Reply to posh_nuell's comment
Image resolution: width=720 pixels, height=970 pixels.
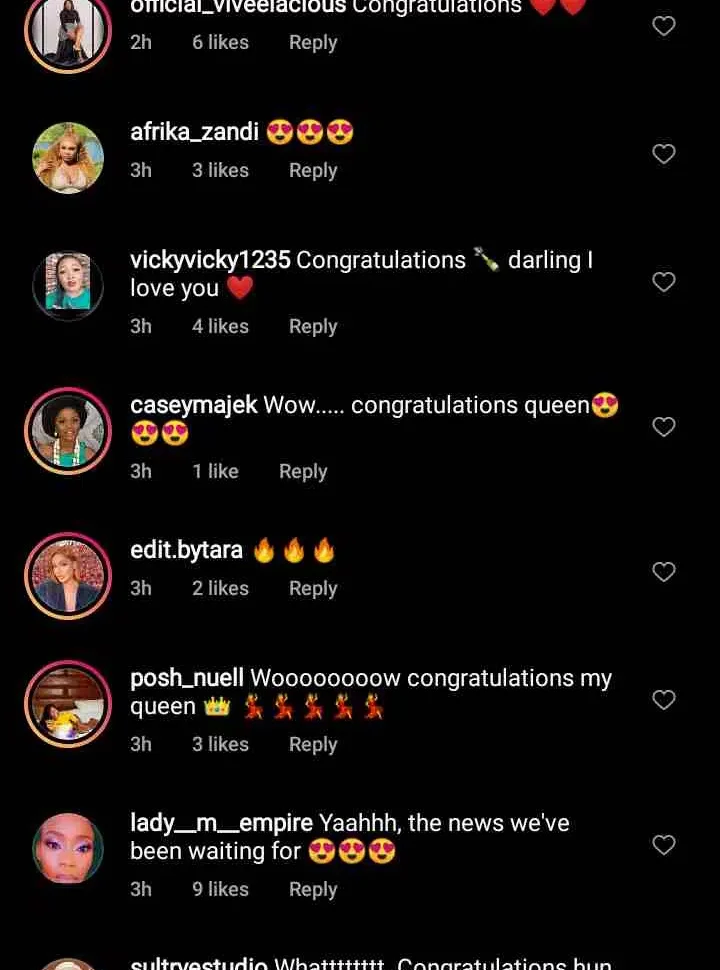(x=313, y=745)
